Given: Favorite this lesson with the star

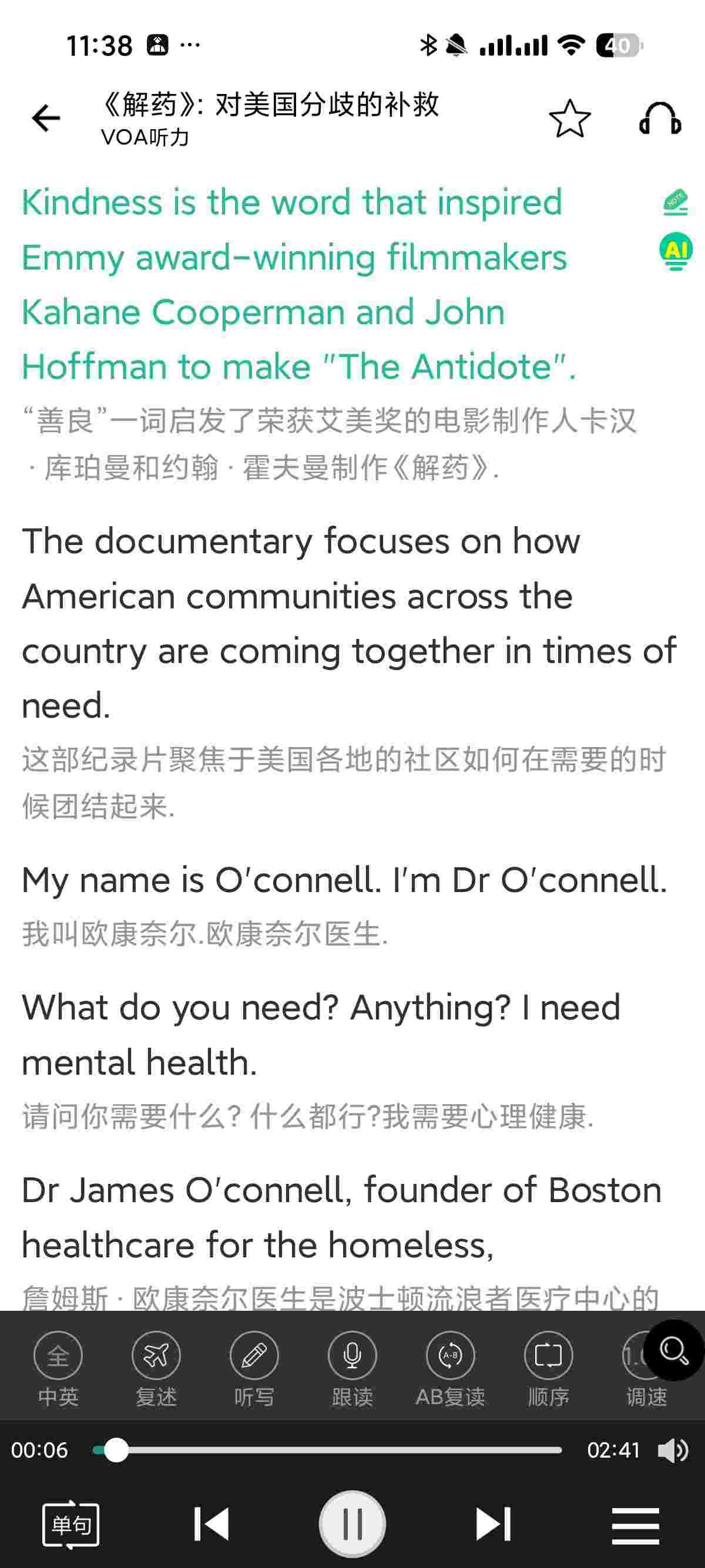Looking at the screenshot, I should point(569,118).
